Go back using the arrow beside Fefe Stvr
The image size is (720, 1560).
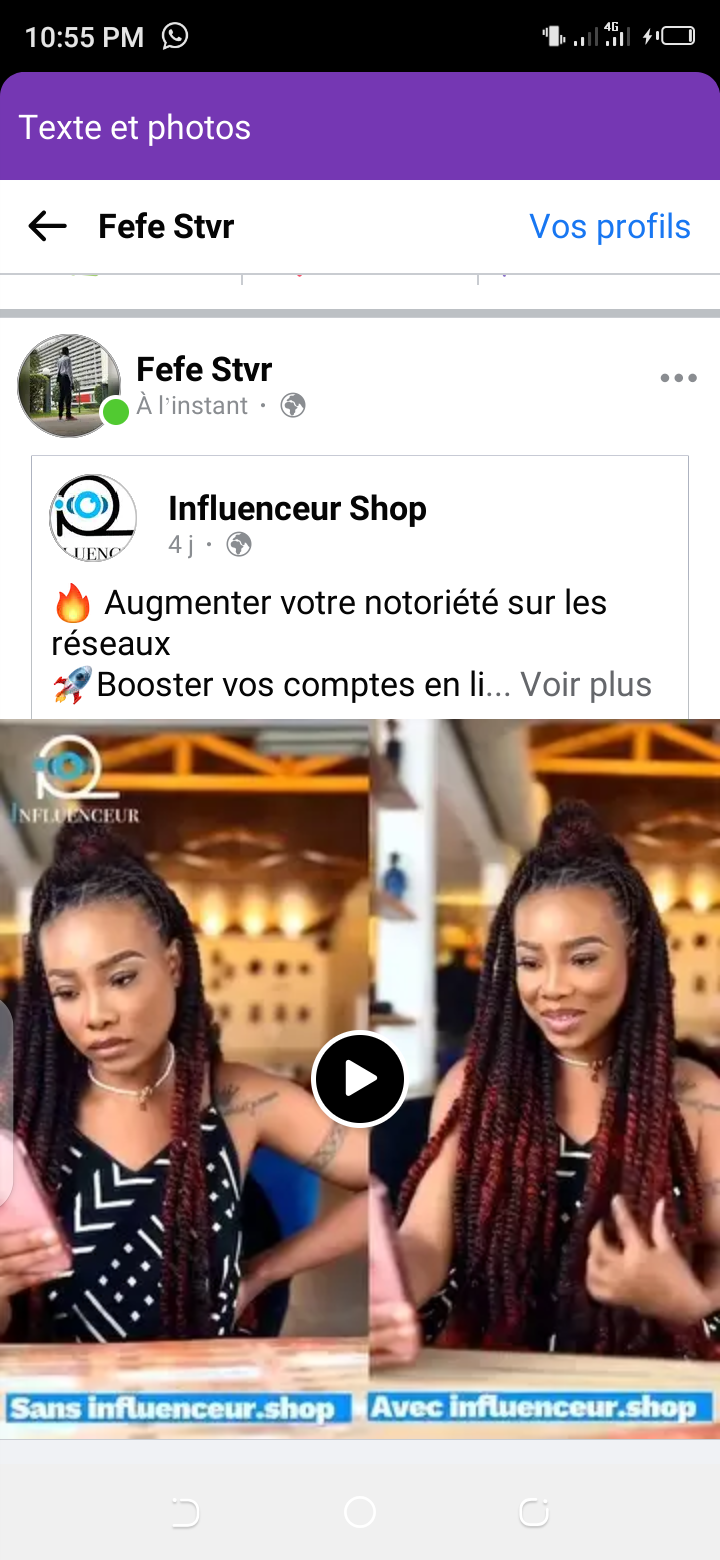click(47, 227)
